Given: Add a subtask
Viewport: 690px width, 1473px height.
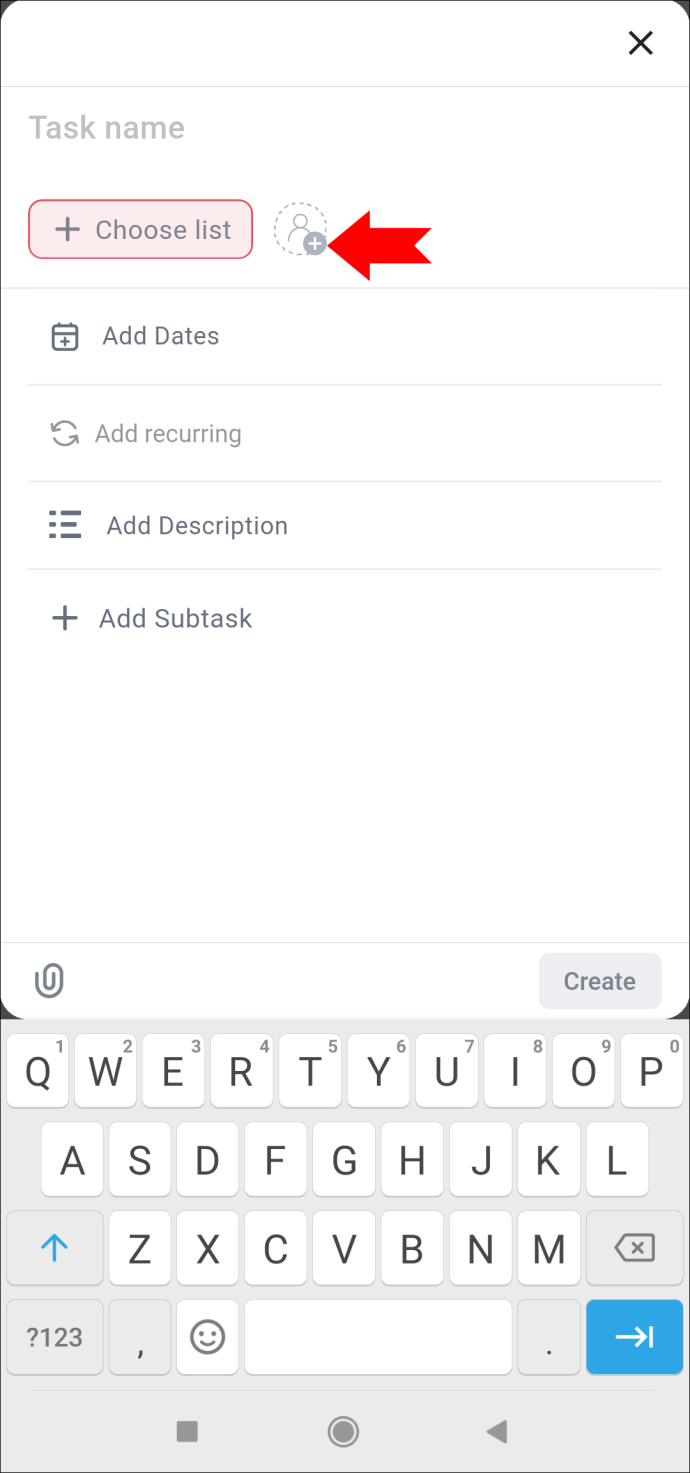Looking at the screenshot, I should [x=345, y=618].
